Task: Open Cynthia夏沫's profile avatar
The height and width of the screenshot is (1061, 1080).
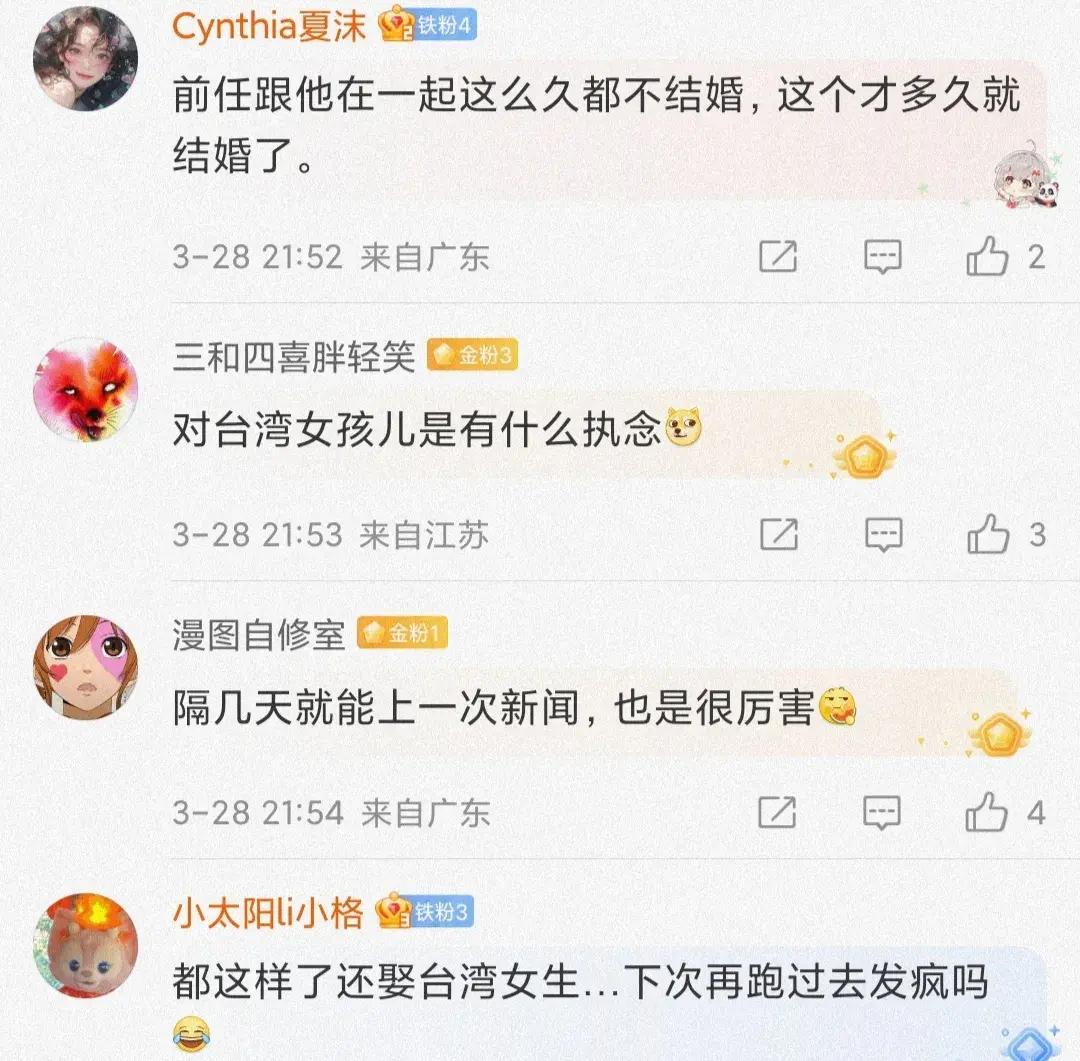Action: (85, 61)
